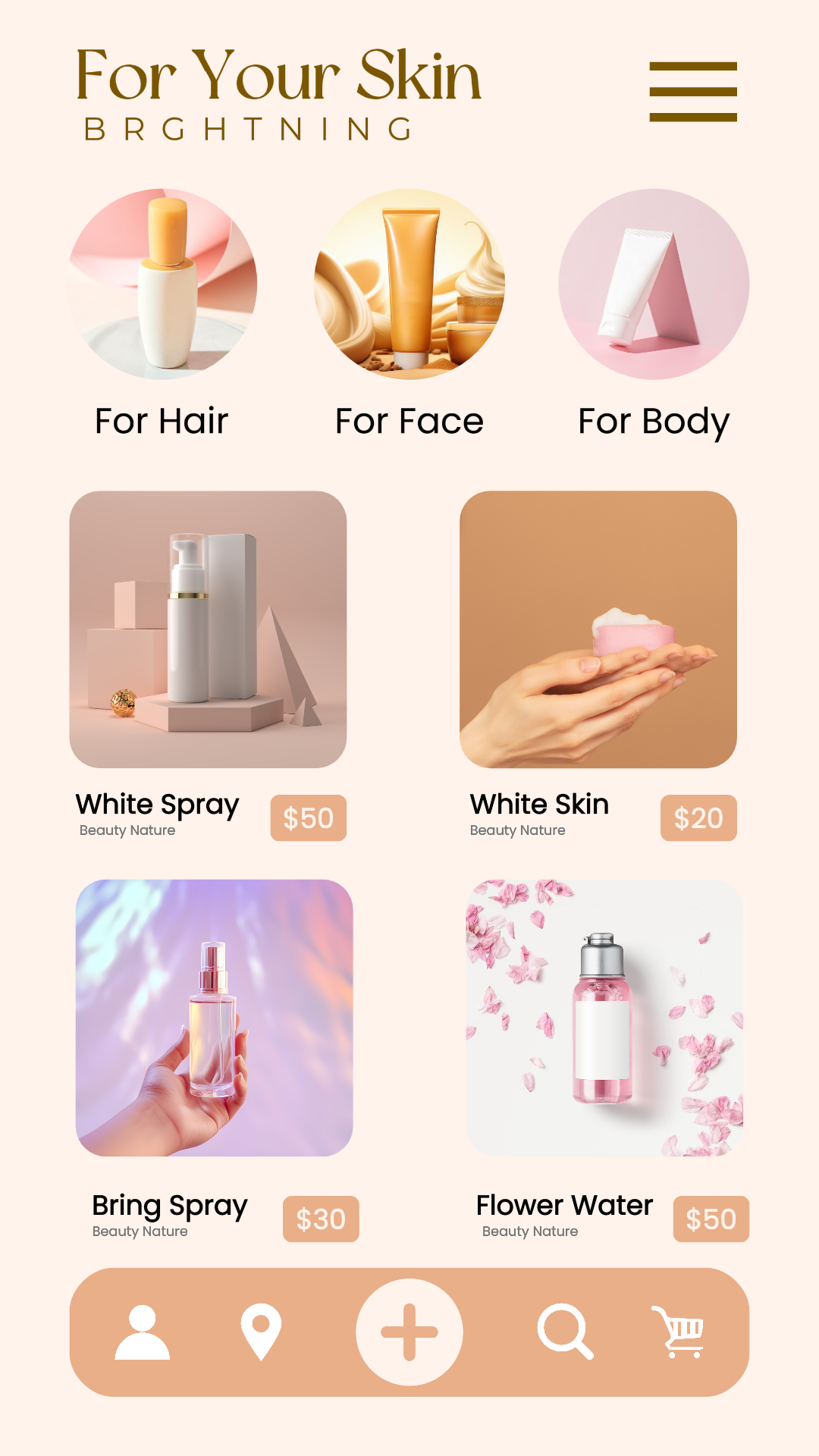Open the Flower Water product card
Screen dimensions: 819x1456
pos(604,1018)
